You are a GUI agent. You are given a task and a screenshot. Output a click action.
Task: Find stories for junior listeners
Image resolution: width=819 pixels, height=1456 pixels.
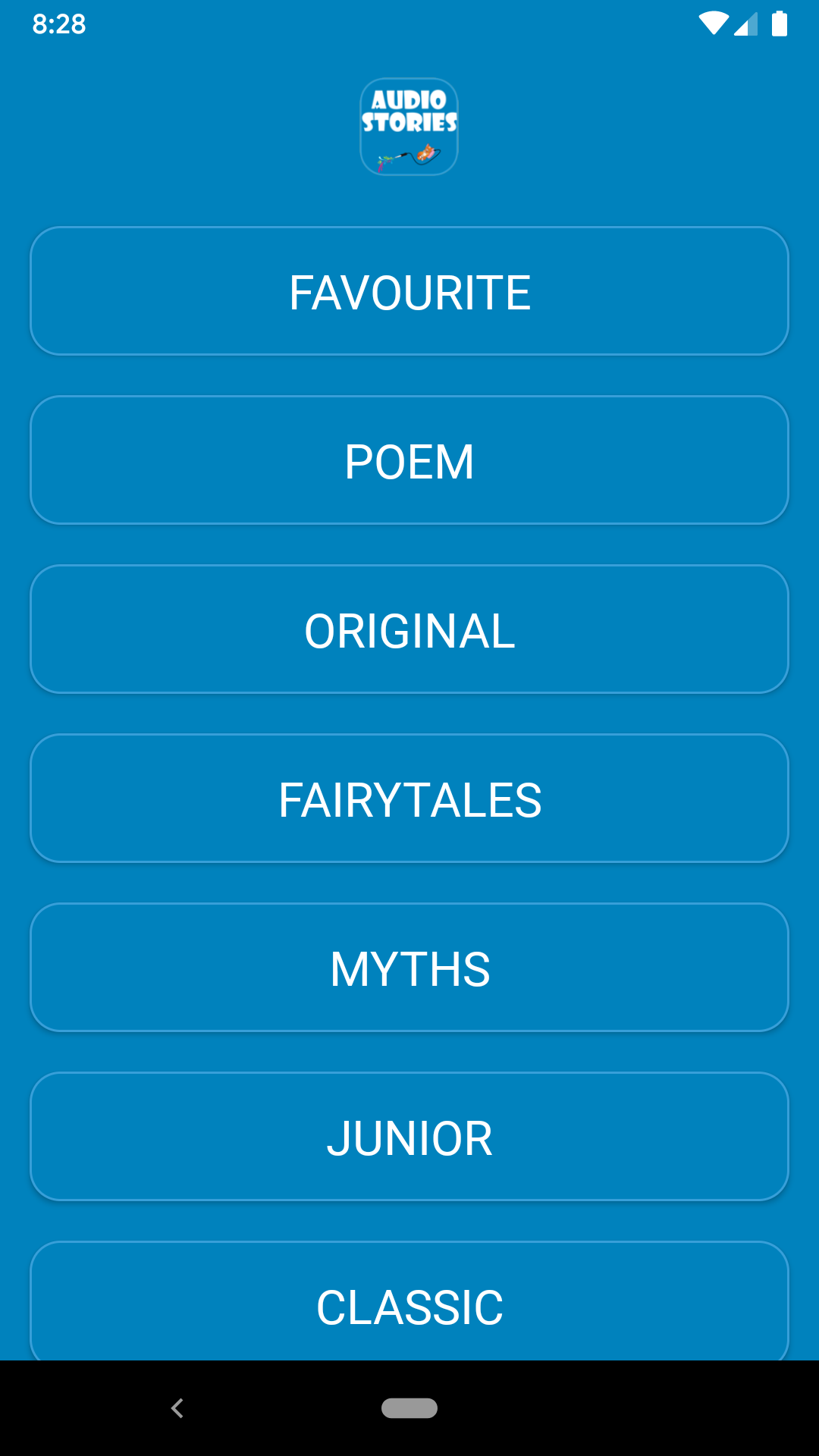[409, 1136]
